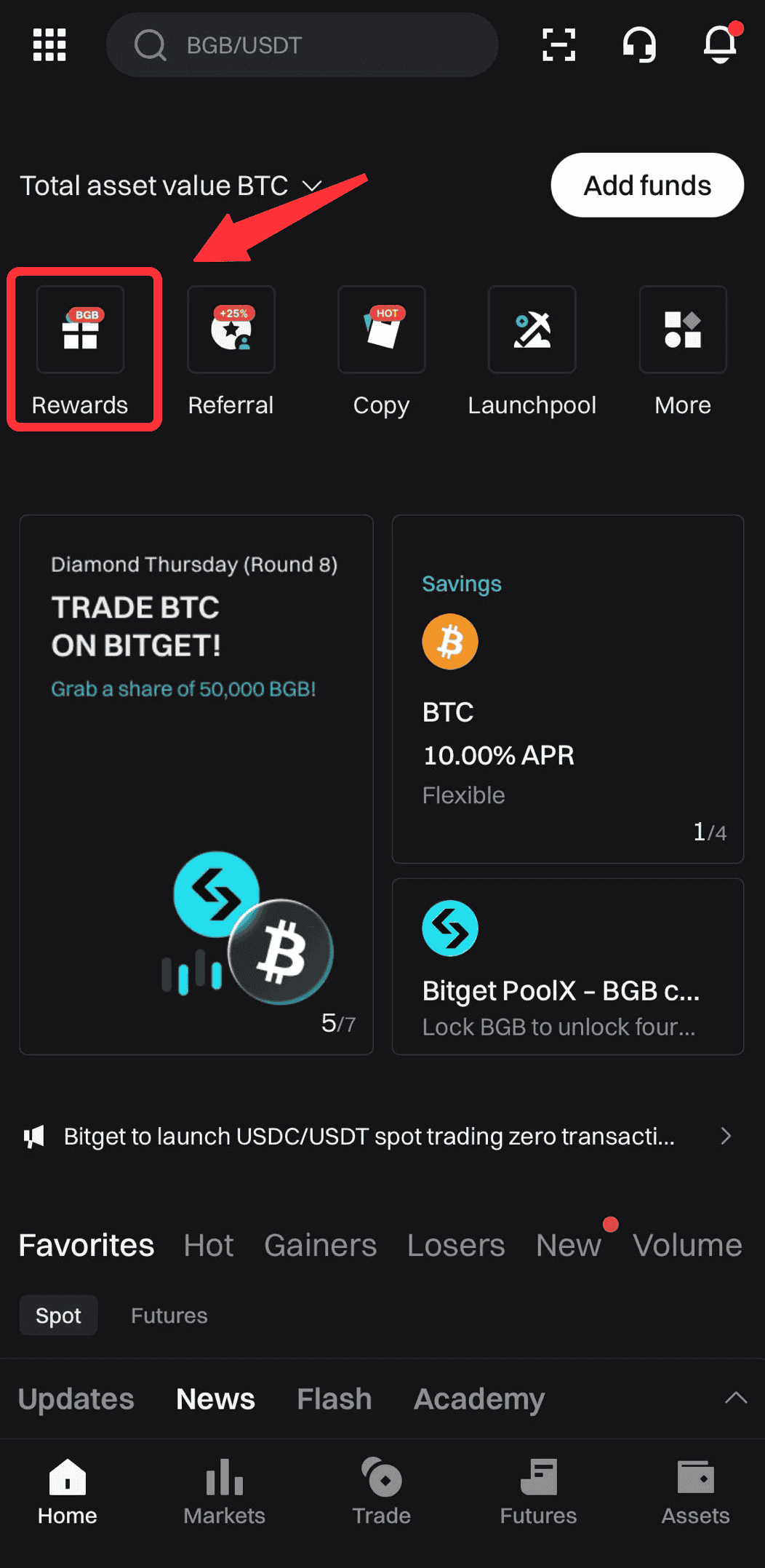765x1568 pixels.
Task: View Savings carousel page indicator 1/4
Action: [x=710, y=832]
